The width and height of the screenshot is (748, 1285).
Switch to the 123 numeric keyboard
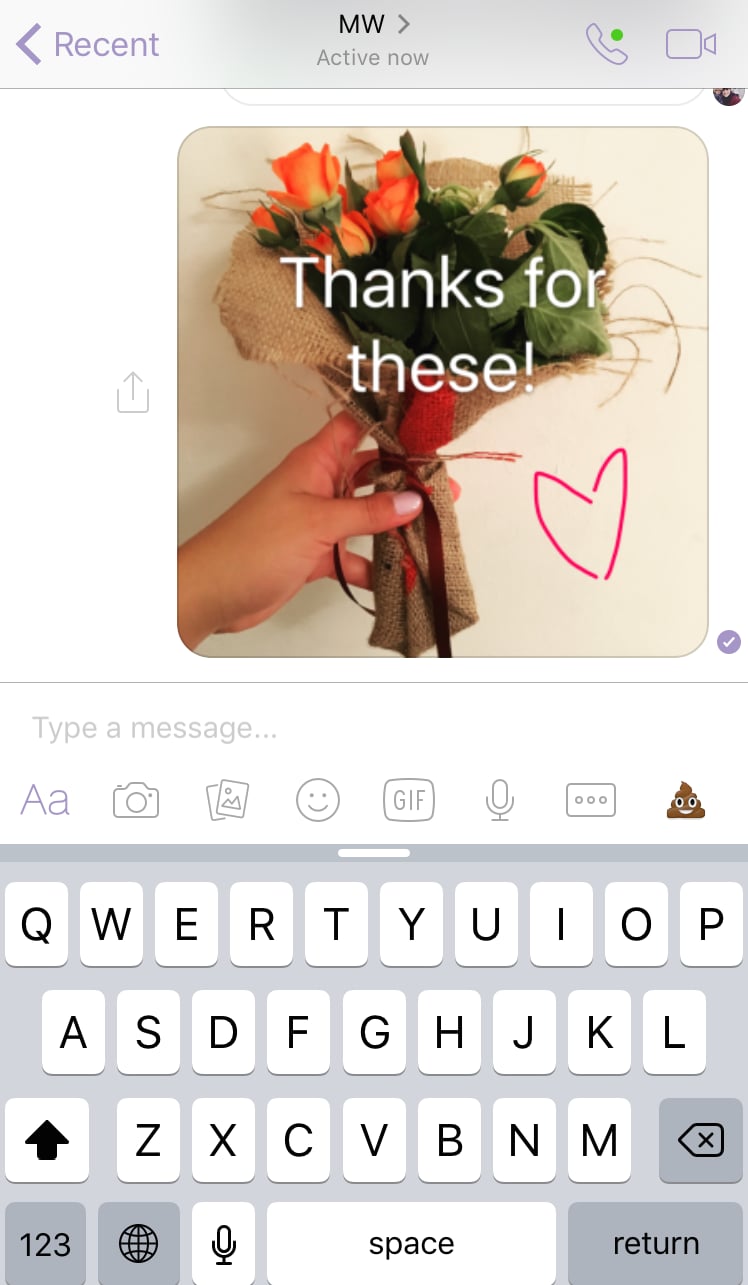tap(45, 1244)
